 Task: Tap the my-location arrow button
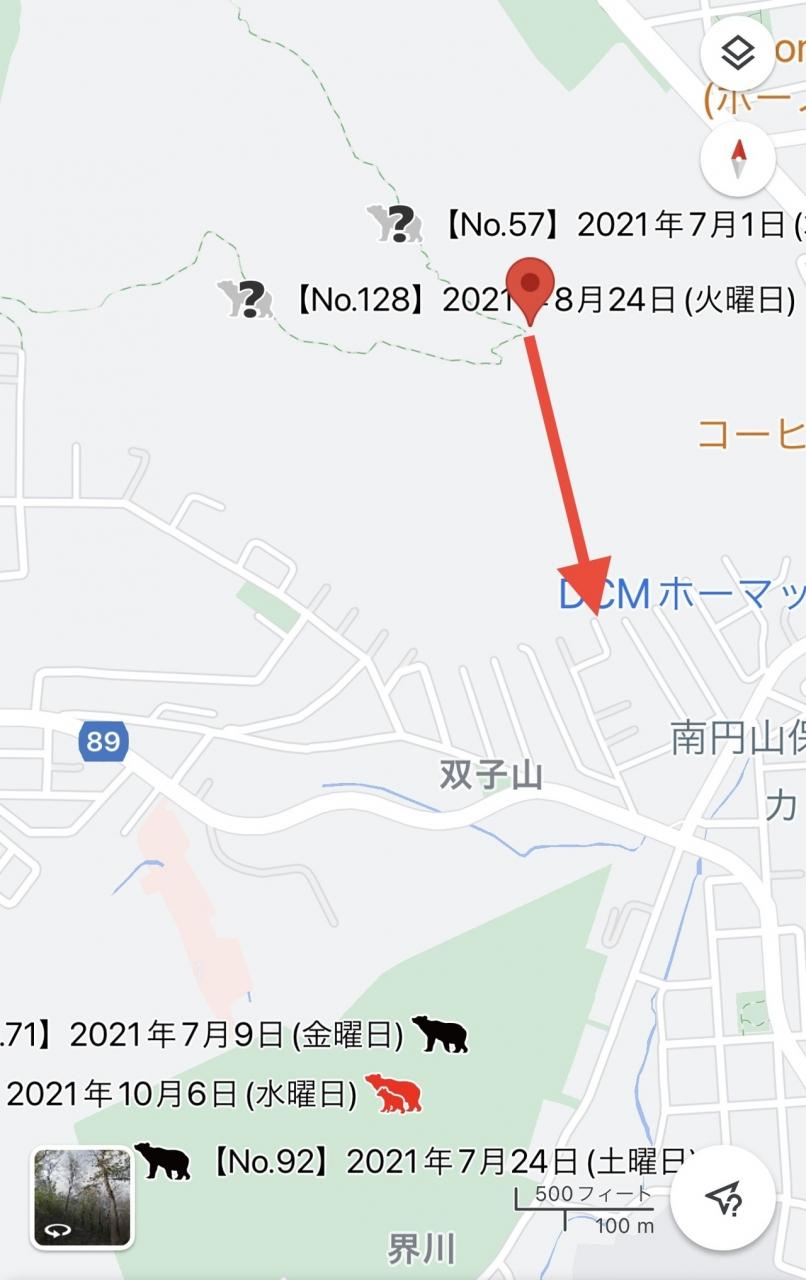(x=722, y=1197)
